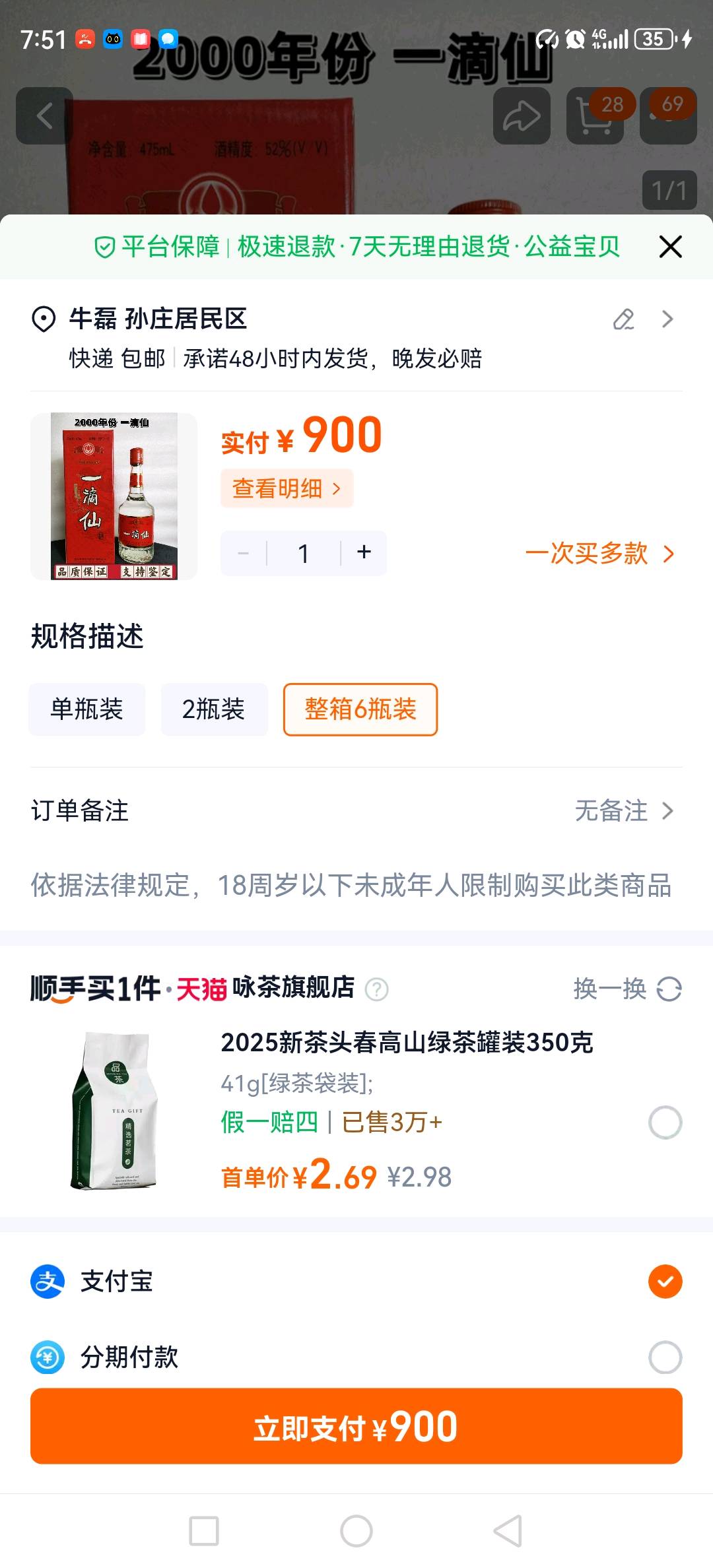Screen dimensions: 713x1568
Task: Tap the share arrow icon
Action: click(x=521, y=115)
